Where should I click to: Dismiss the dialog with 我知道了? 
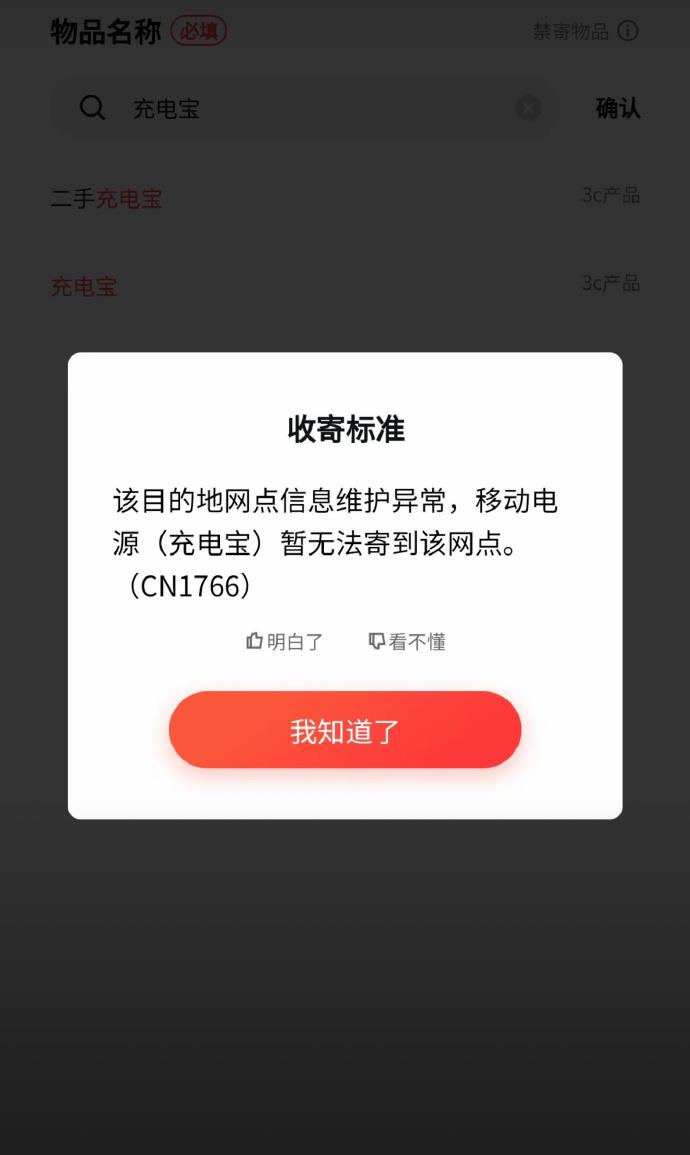tap(345, 730)
